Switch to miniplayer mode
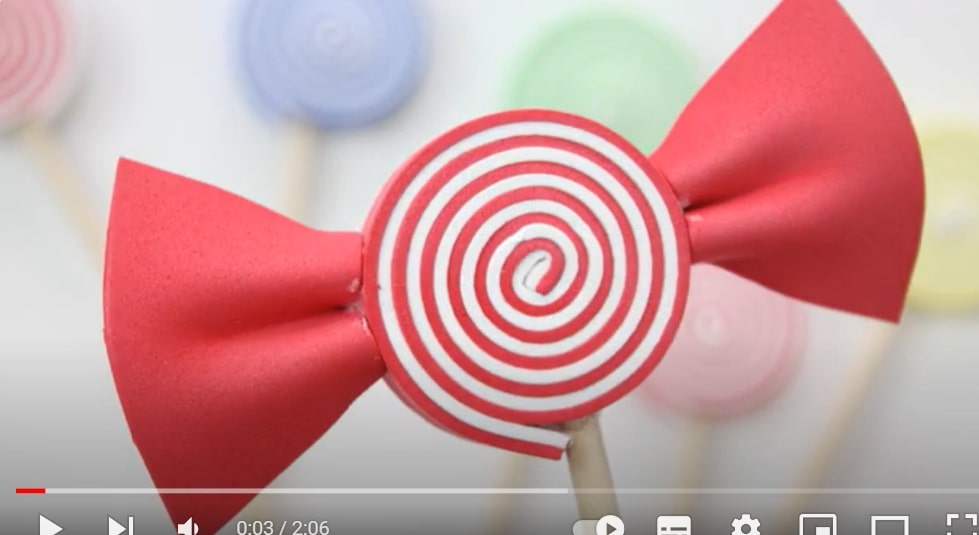Image resolution: width=979 pixels, height=535 pixels. point(817,526)
